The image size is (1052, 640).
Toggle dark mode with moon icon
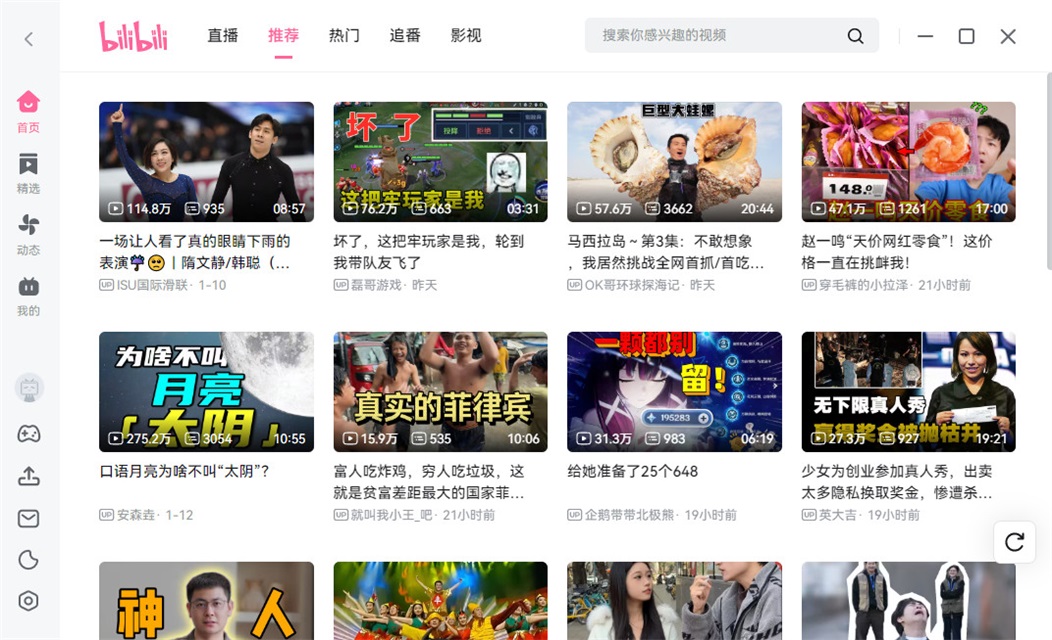click(x=28, y=560)
